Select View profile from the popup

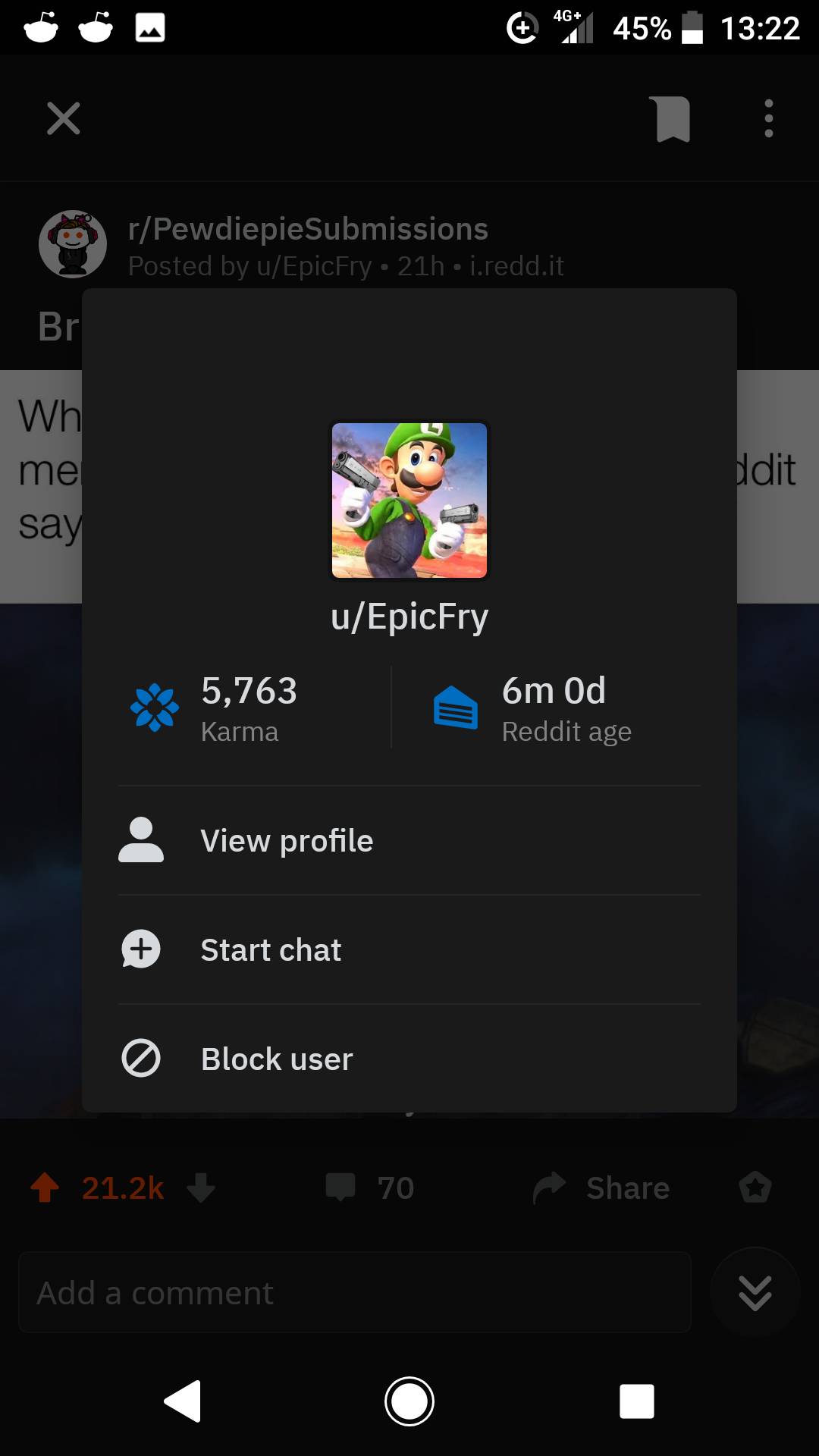point(287,840)
